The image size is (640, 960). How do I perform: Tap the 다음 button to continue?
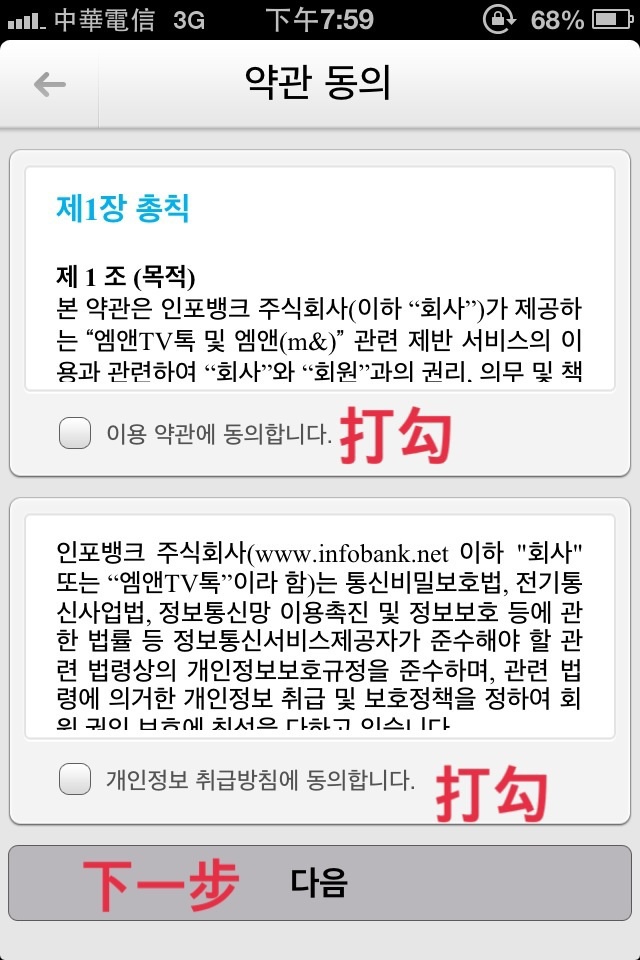pos(320,882)
